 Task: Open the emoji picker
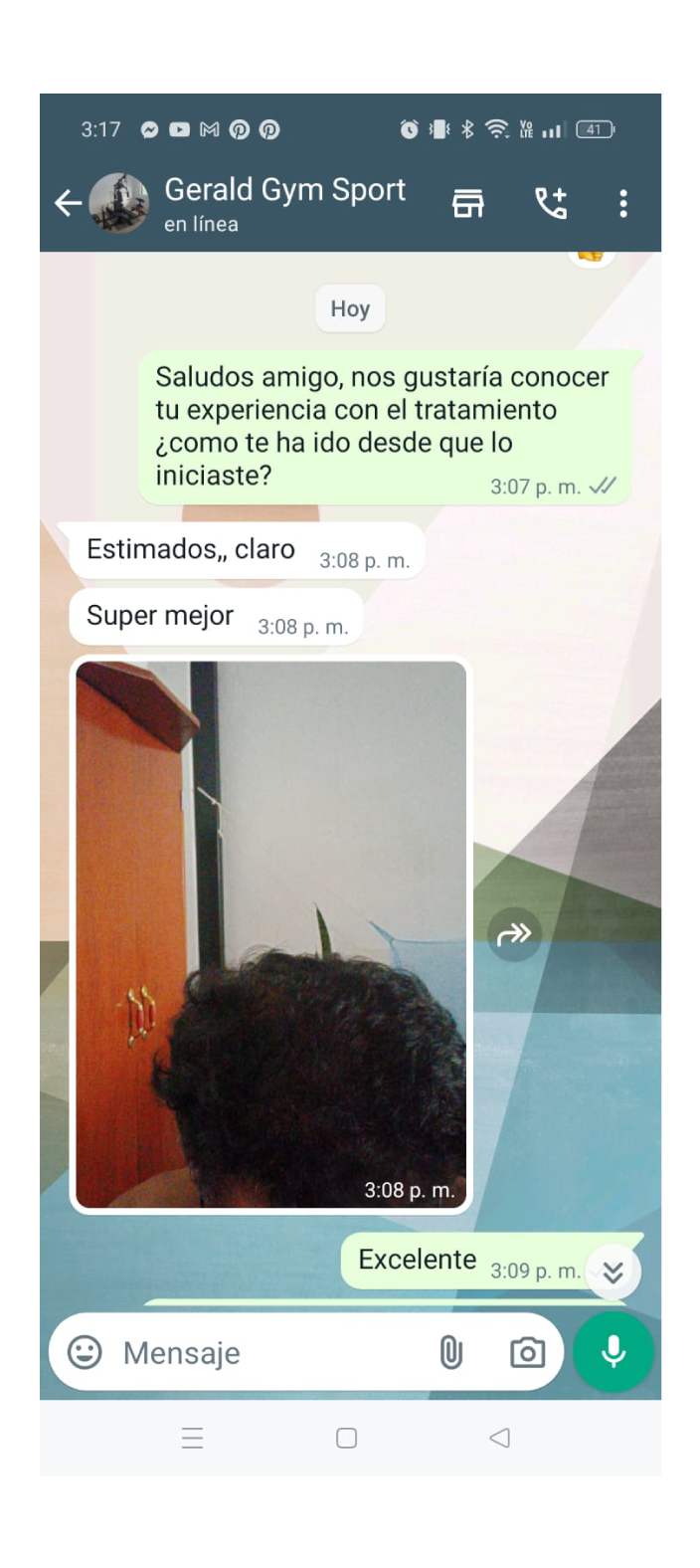[85, 1352]
